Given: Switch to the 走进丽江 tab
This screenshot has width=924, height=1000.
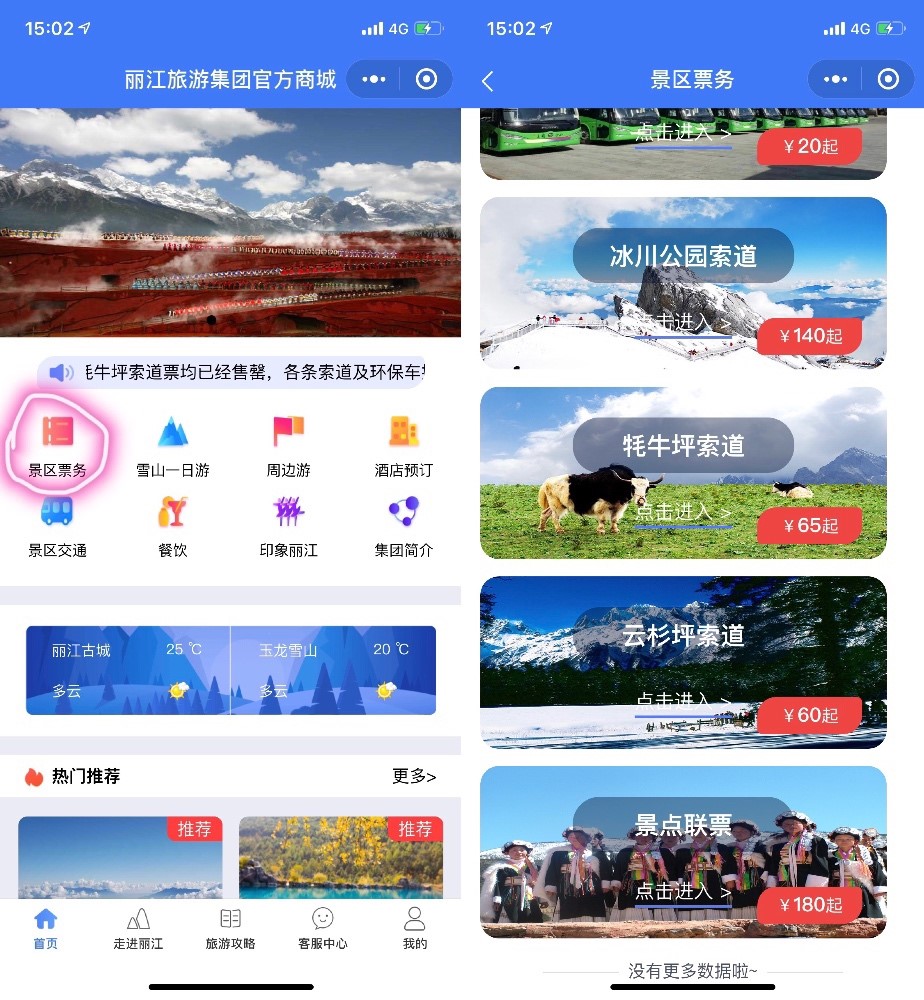Looking at the screenshot, I should [138, 929].
